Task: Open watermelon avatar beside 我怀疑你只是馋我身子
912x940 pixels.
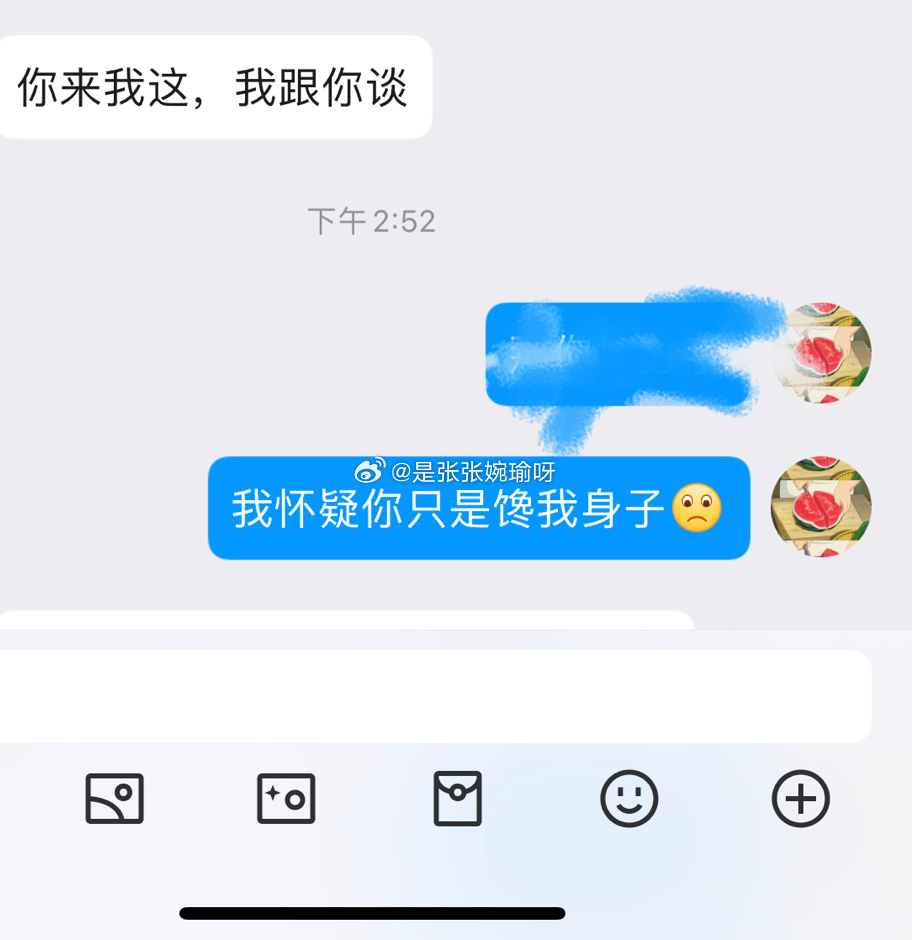Action: [x=821, y=507]
